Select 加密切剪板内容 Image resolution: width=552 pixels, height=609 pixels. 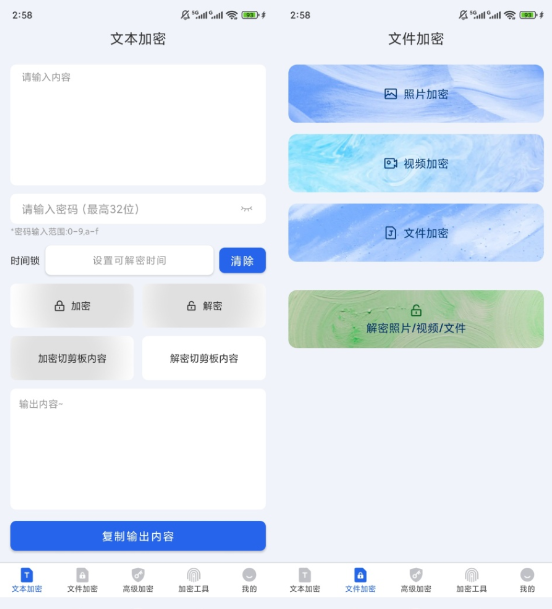pyautogui.click(x=72, y=358)
